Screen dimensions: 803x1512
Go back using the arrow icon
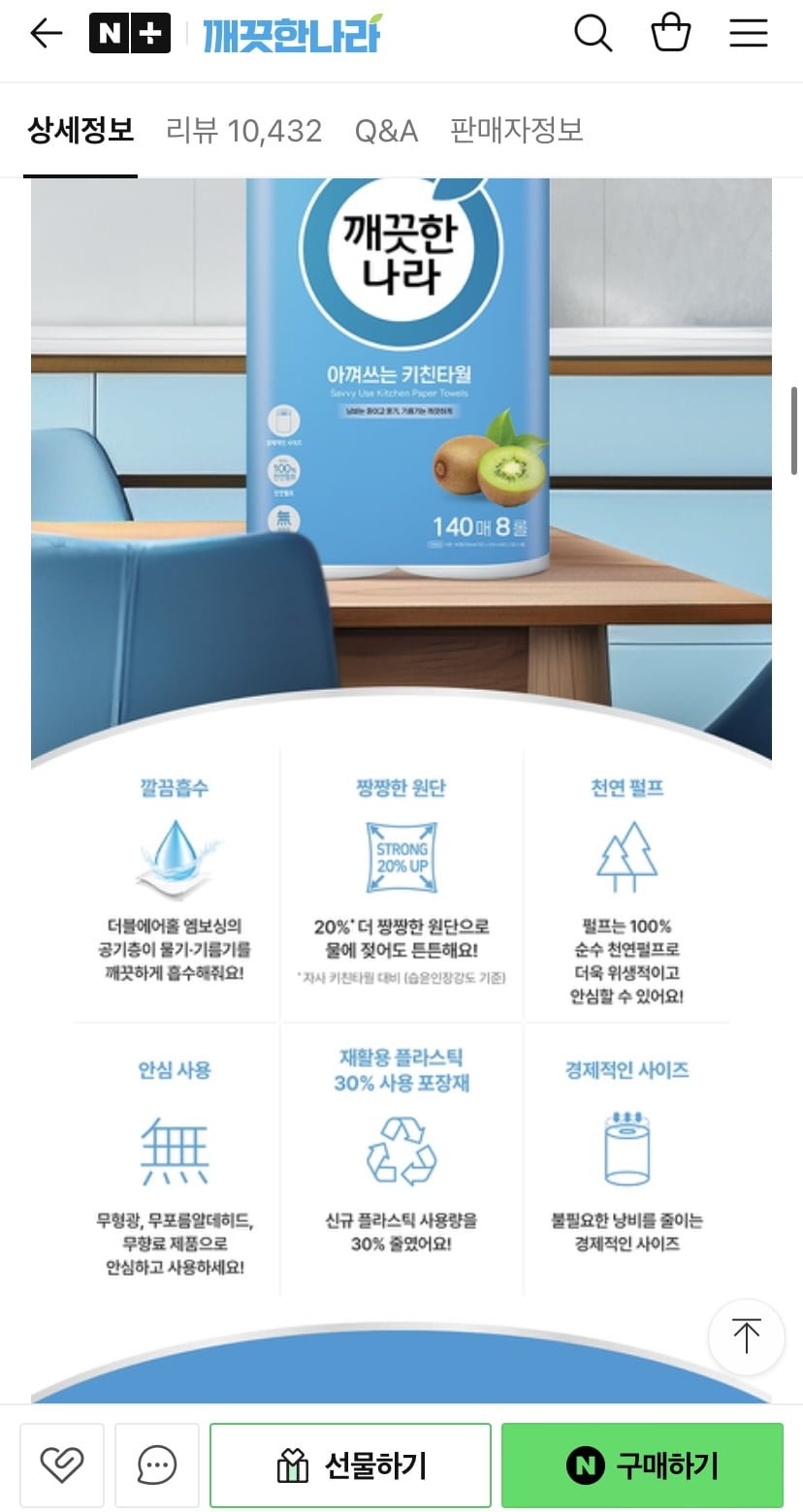(46, 34)
